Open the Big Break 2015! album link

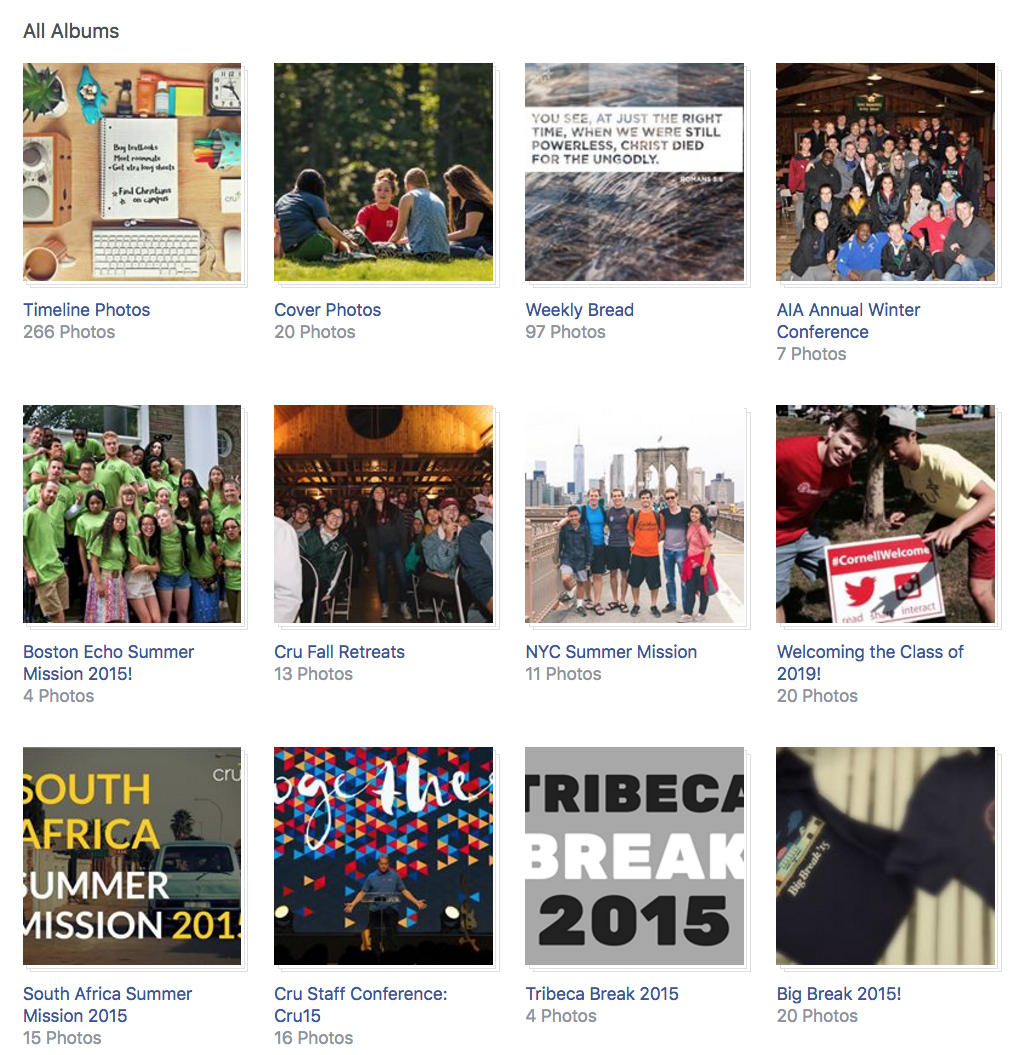point(838,994)
